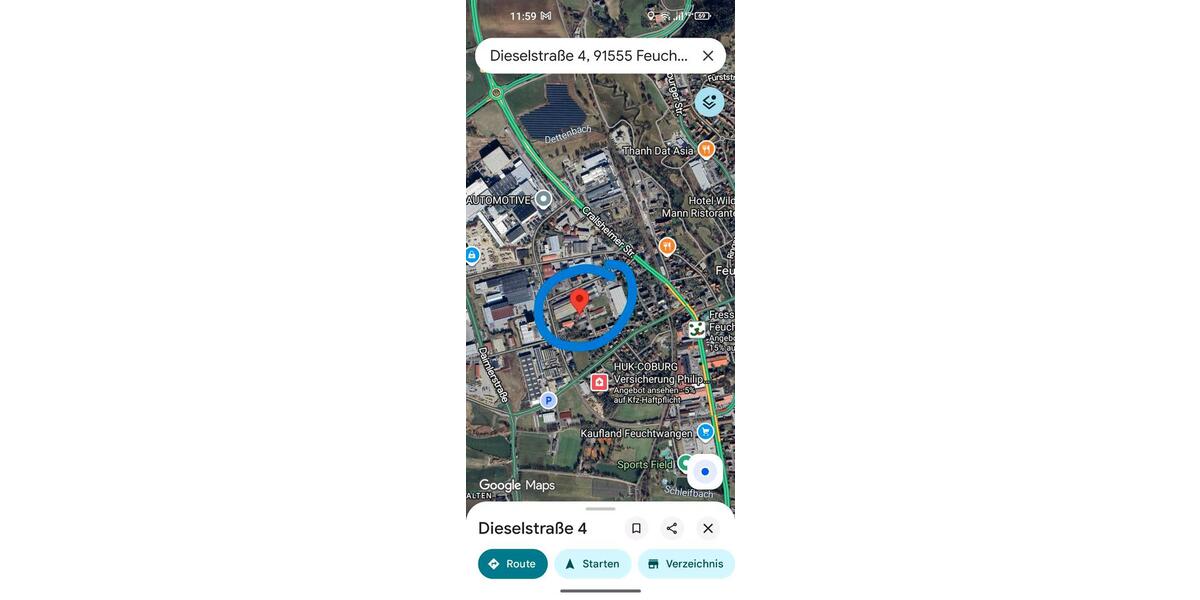Open the Verzeichnis directory chip
Screen dimensions: 1200x600
tap(686, 564)
